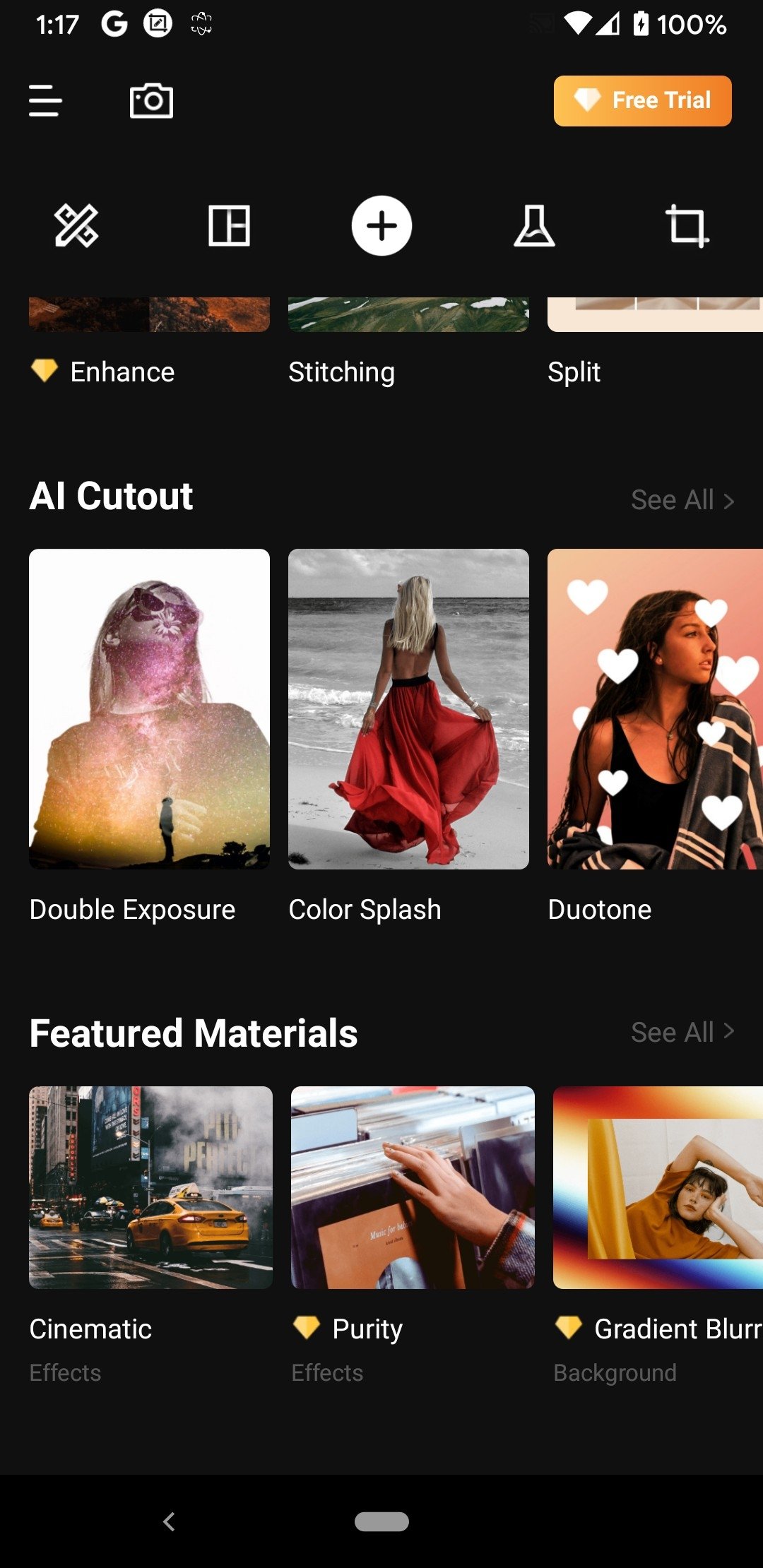Open Purity effects pack
763x1568 pixels.
point(413,1187)
